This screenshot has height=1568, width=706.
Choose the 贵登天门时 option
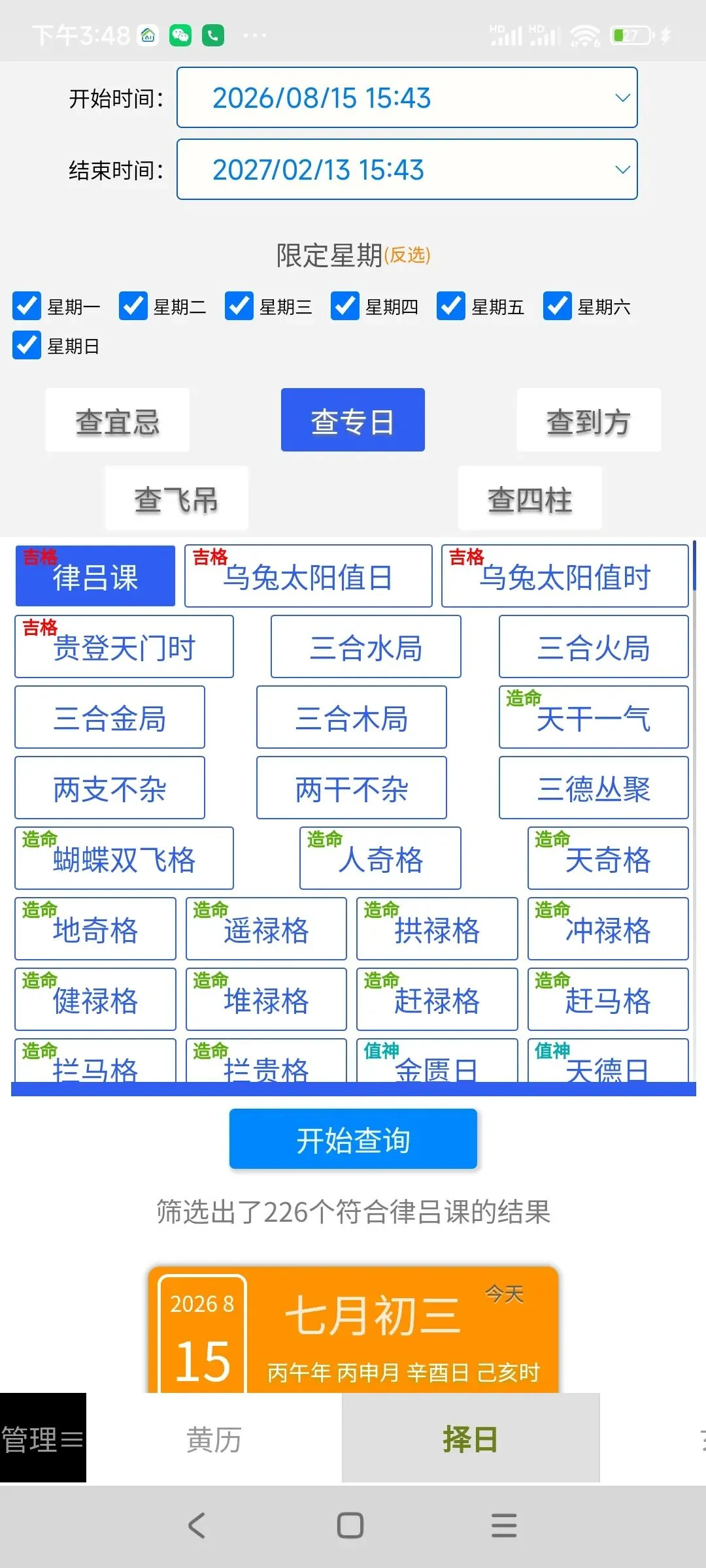pos(124,647)
